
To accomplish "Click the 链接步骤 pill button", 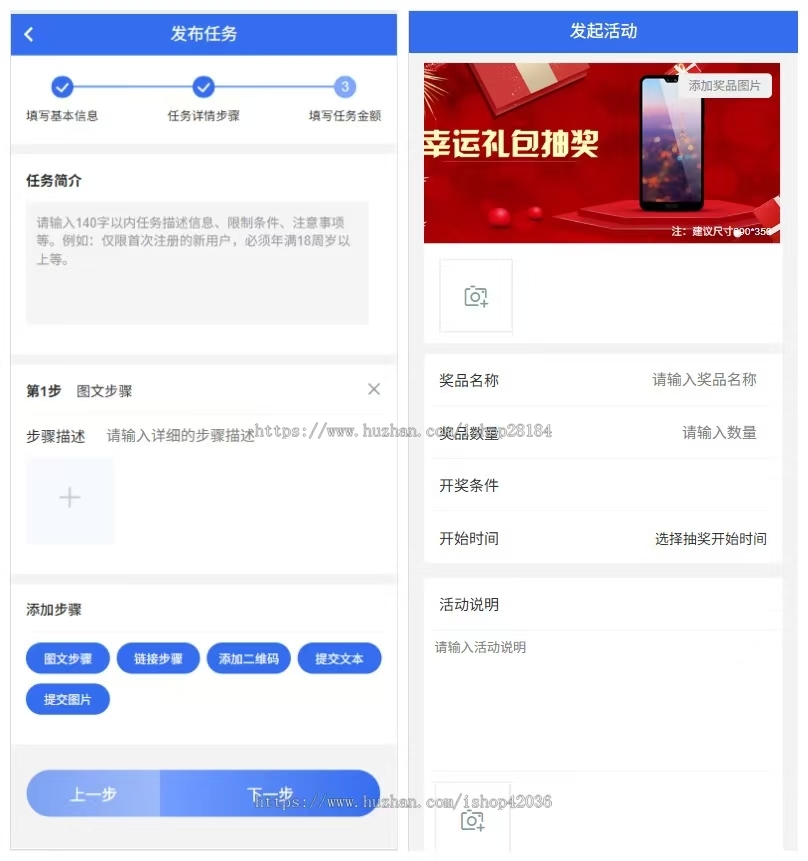I will tap(157, 658).
